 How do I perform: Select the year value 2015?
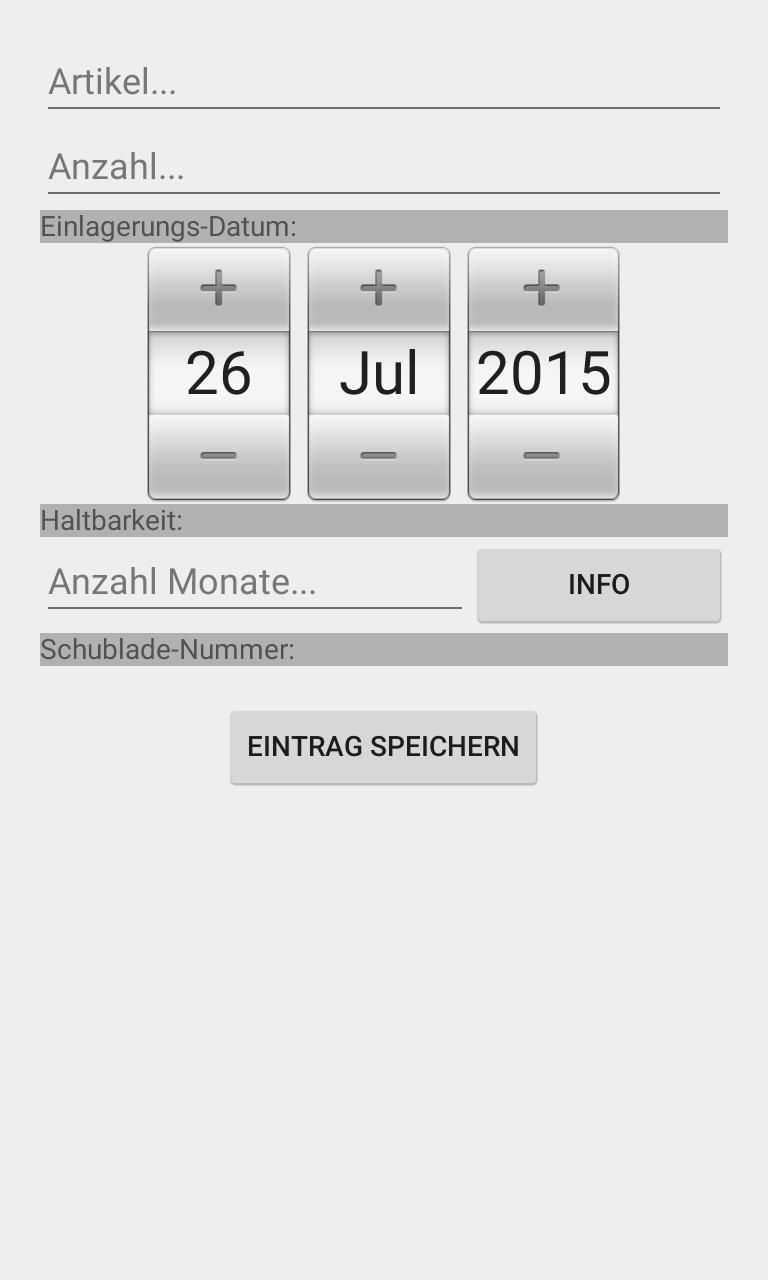click(543, 374)
